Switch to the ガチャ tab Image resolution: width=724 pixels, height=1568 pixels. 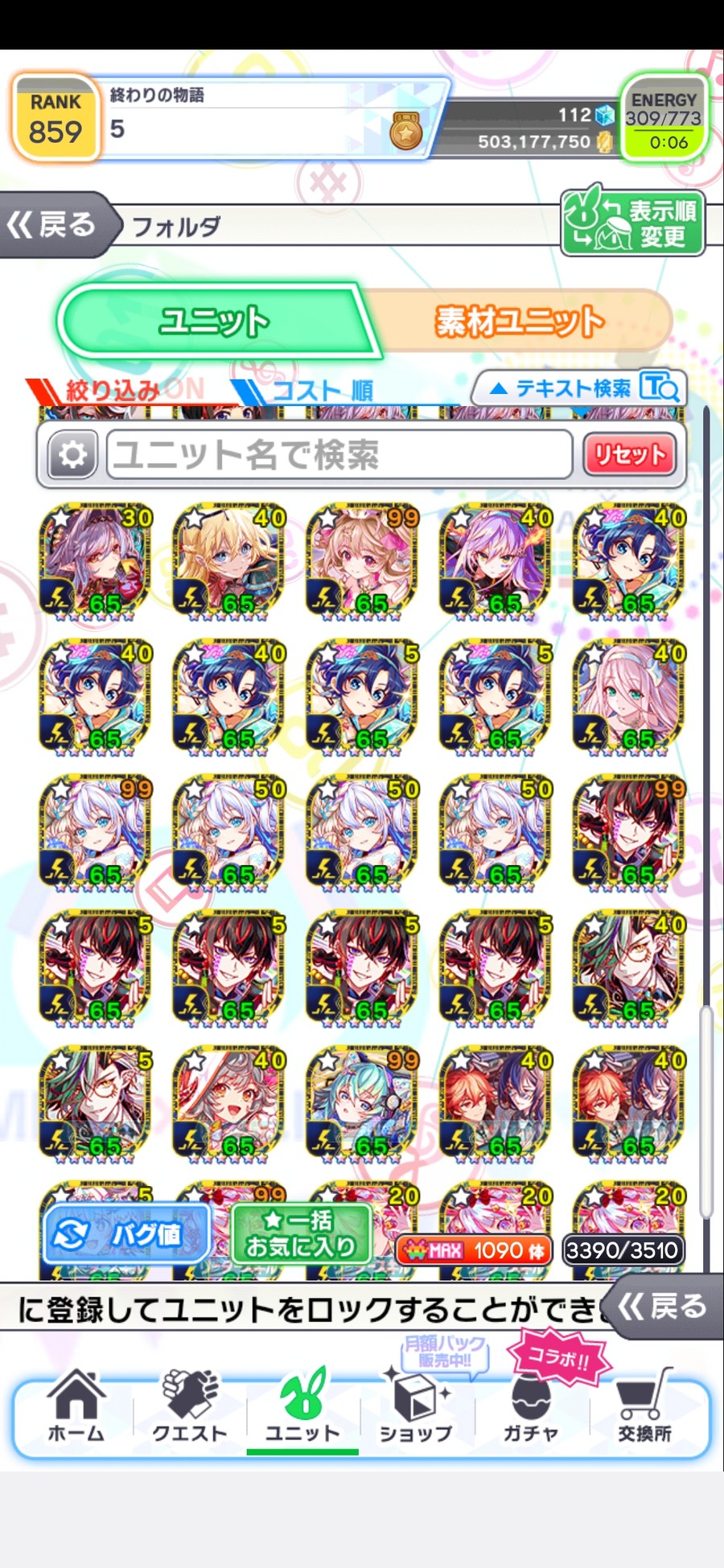click(531, 1407)
